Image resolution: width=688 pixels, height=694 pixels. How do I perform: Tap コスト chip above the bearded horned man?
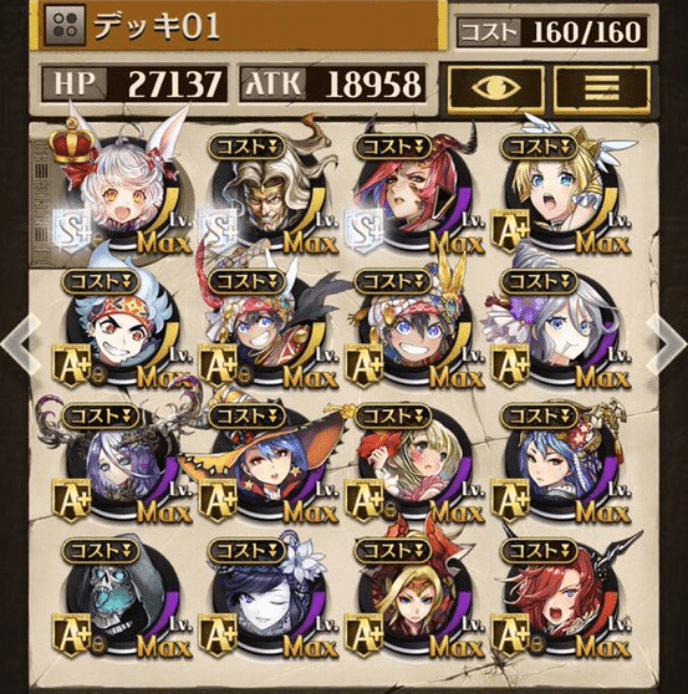click(x=246, y=146)
